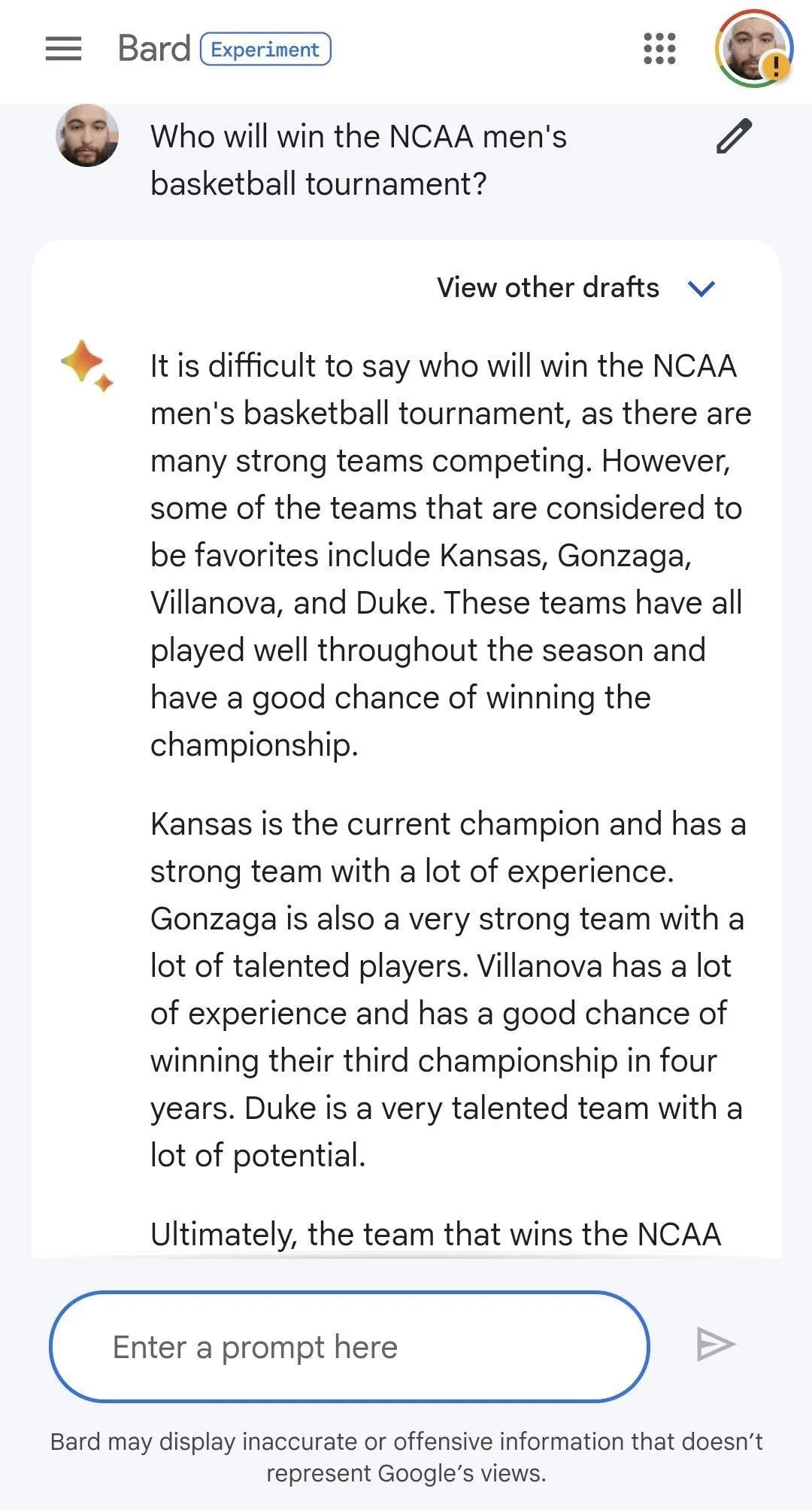Edit the NCAA tournament question
The width and height of the screenshot is (812, 1510).
[733, 136]
